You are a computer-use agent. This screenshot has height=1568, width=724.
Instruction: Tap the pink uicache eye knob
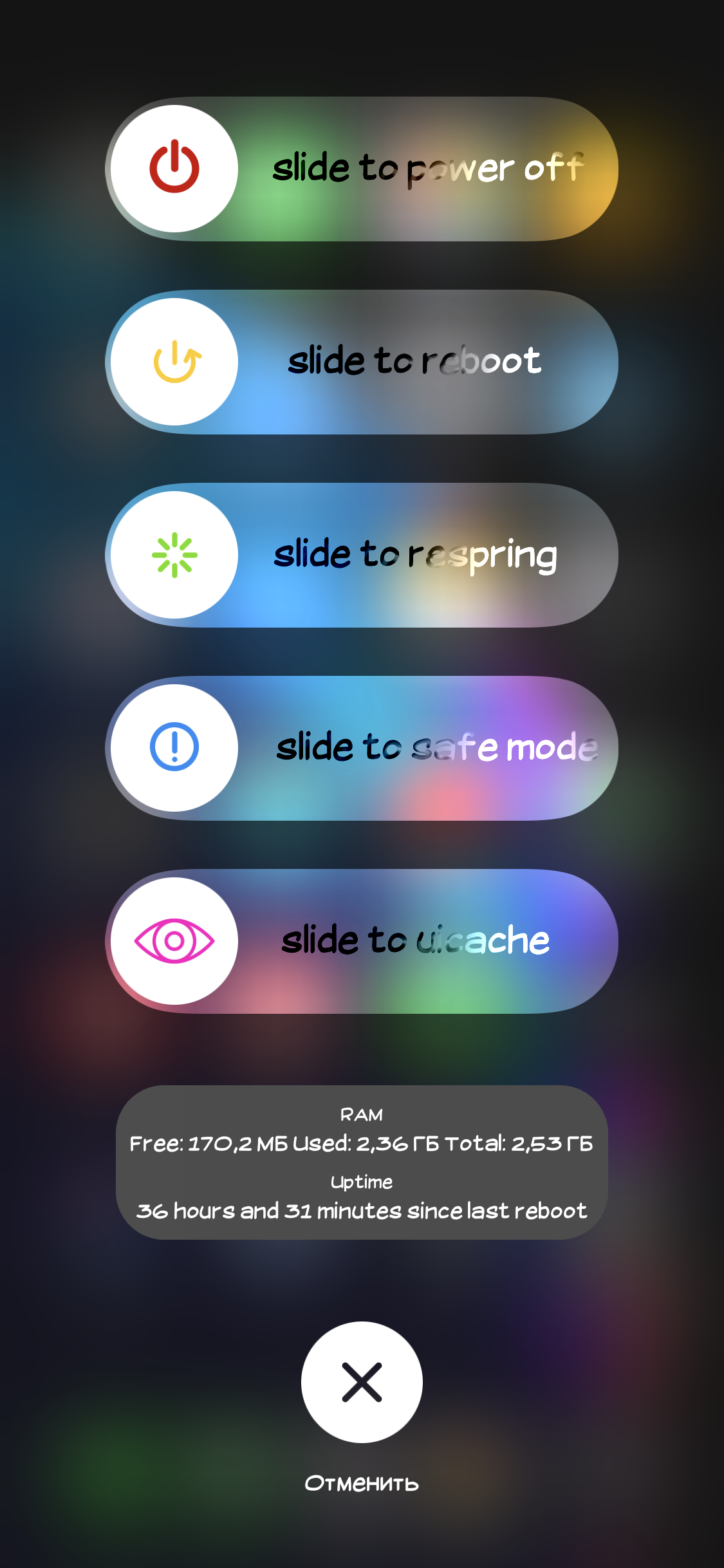pos(174,941)
